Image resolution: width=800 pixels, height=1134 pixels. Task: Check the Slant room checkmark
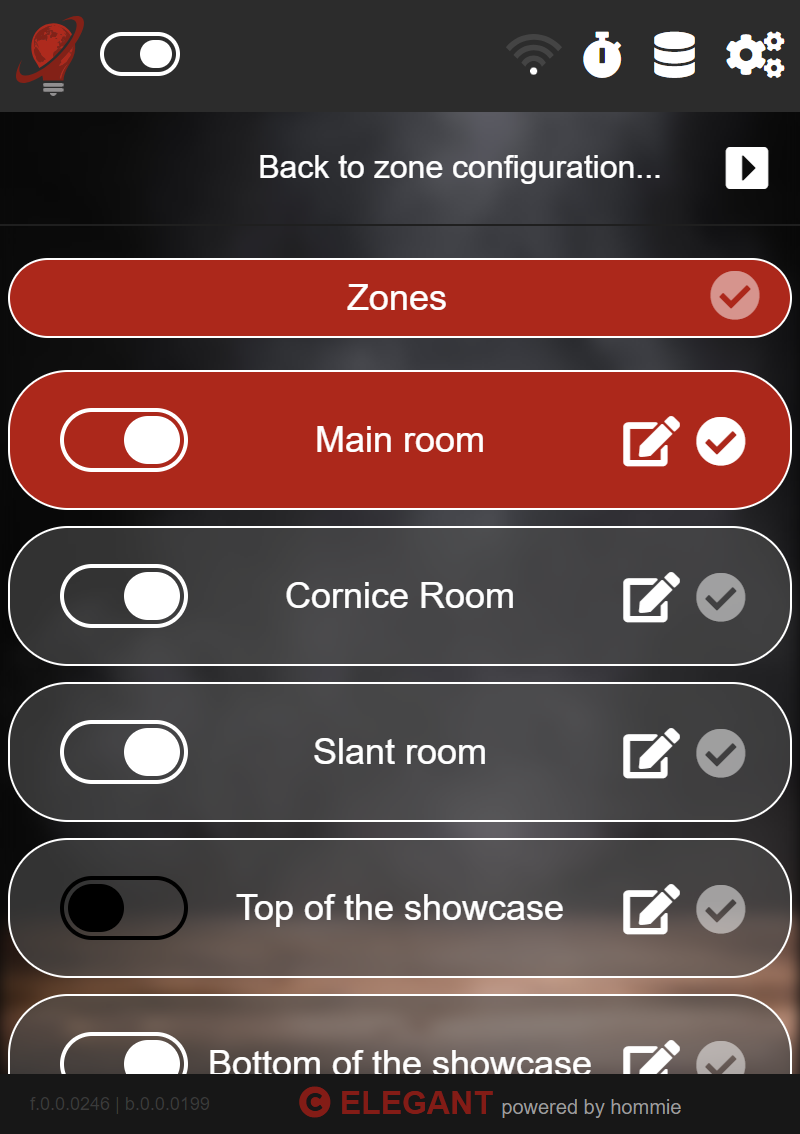click(721, 753)
